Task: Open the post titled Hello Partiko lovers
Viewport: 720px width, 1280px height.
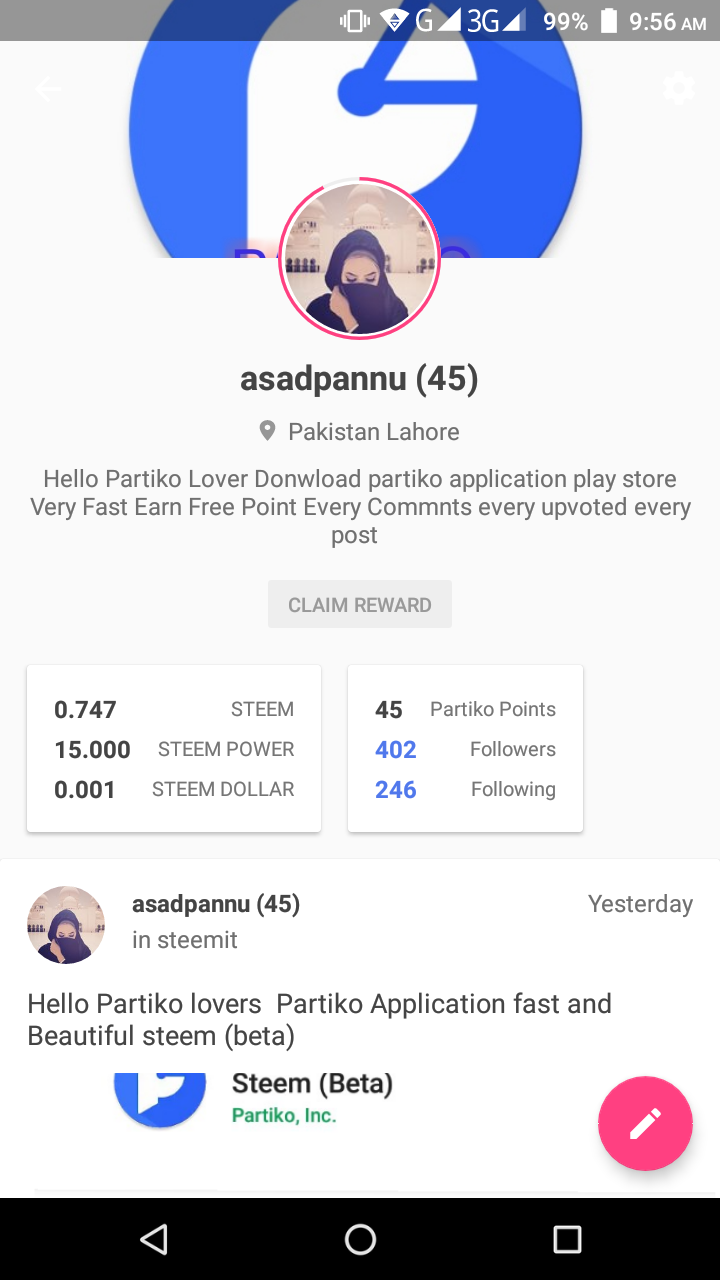Action: (x=318, y=1019)
